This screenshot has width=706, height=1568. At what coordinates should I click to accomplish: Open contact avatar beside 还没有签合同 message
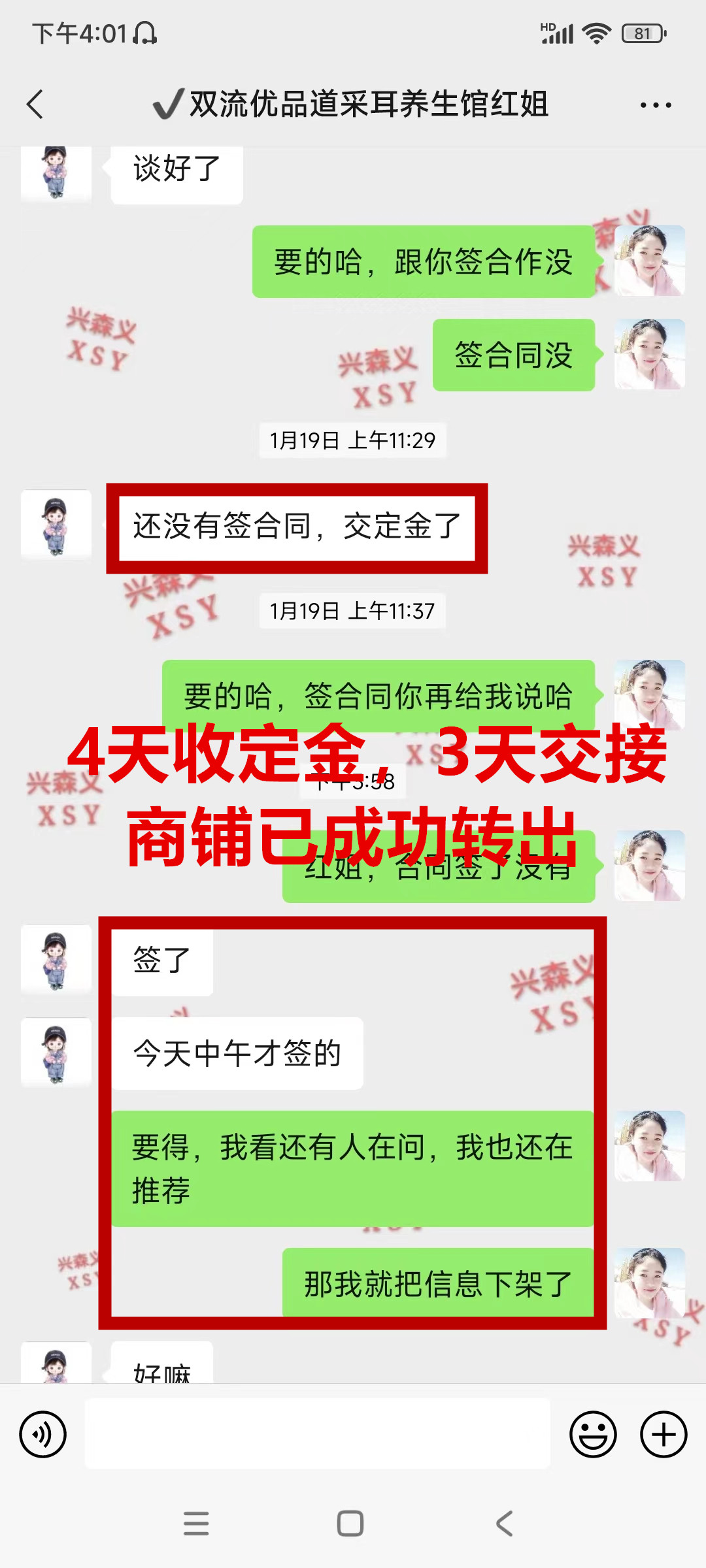pyautogui.click(x=56, y=525)
